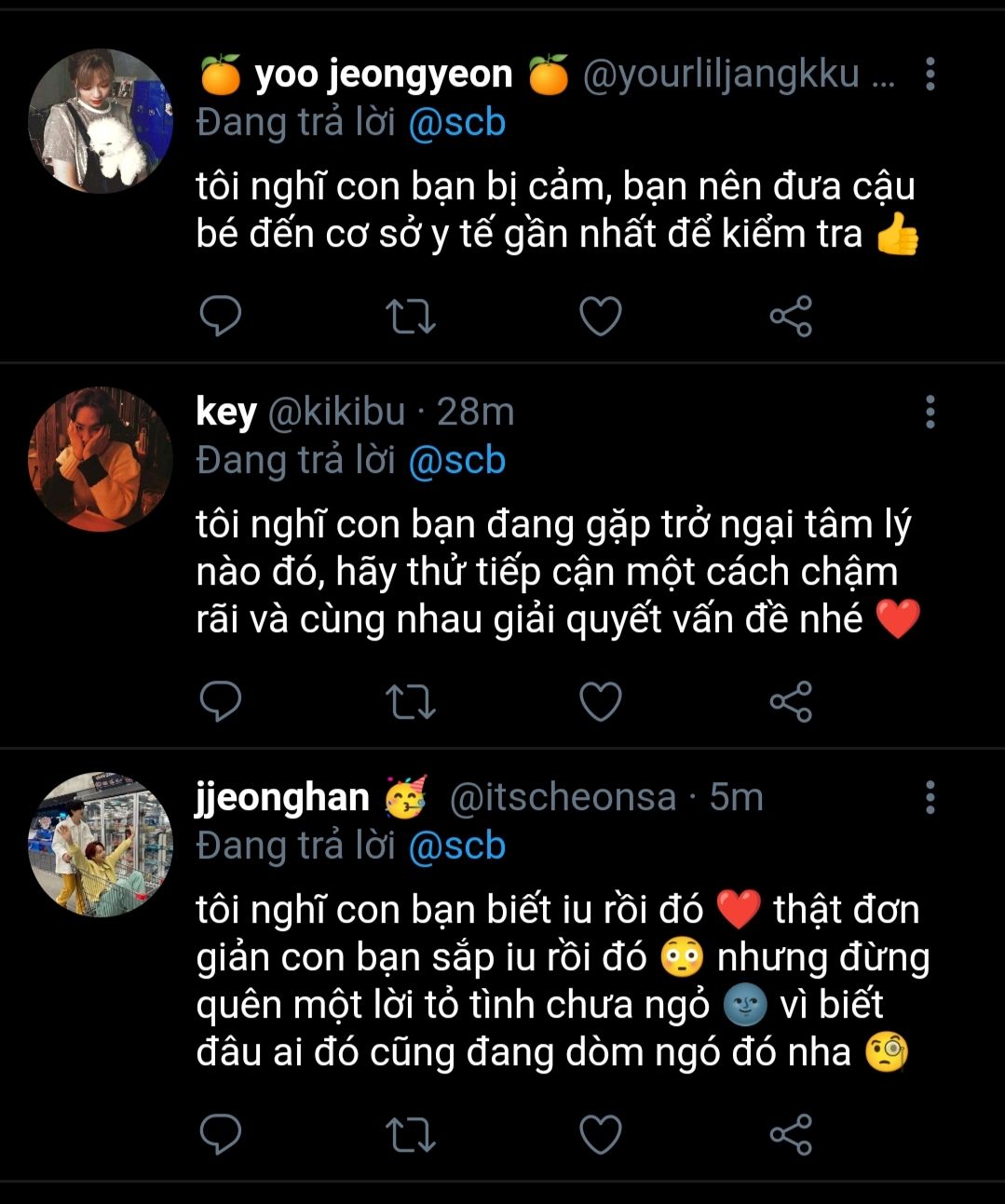
Task: Retweet jjeonghan's reply
Action: 410,1134
